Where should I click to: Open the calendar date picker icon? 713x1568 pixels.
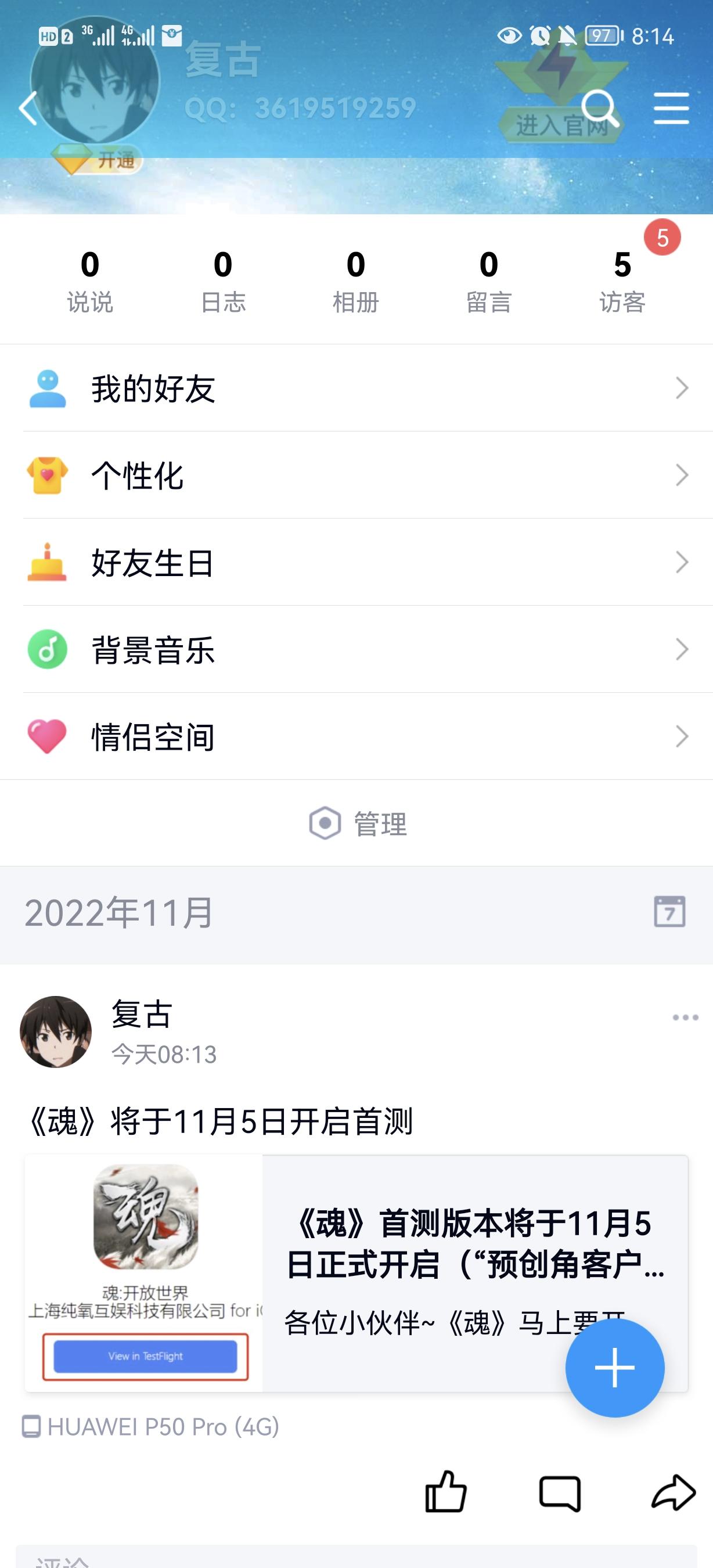tap(669, 911)
